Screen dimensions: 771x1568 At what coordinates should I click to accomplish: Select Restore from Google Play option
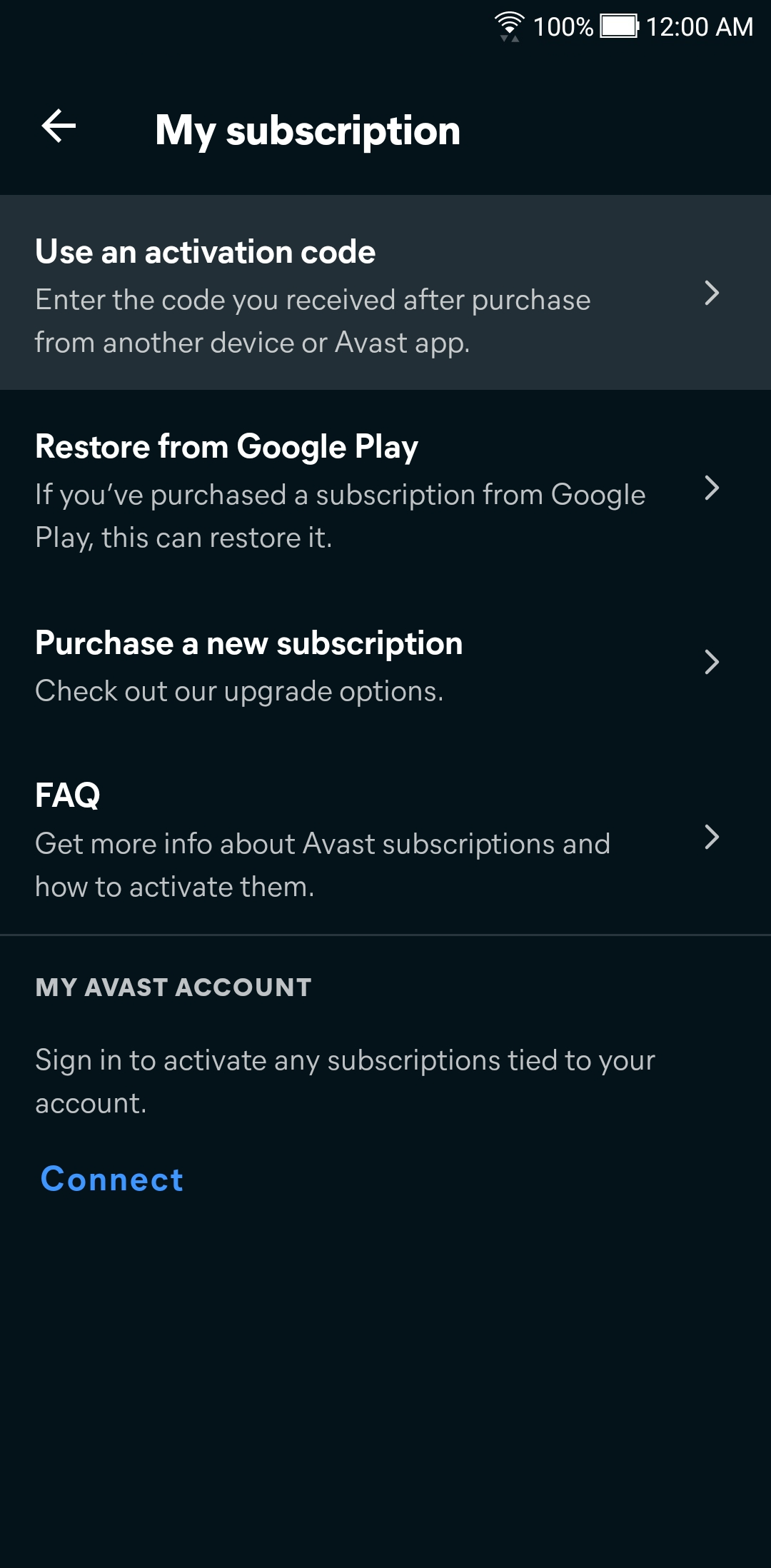pos(227,446)
